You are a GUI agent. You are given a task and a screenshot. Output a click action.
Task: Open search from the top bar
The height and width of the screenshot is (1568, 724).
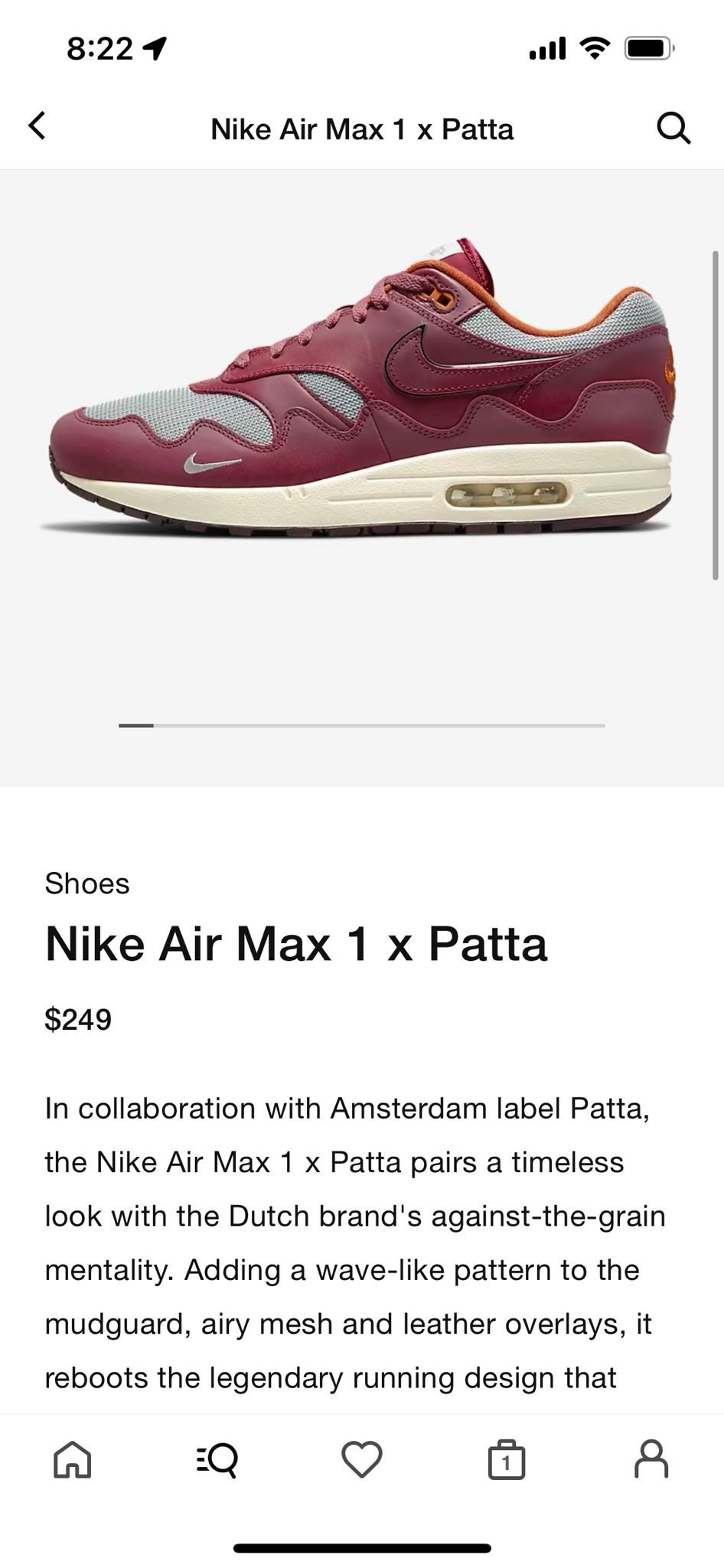pos(673,128)
